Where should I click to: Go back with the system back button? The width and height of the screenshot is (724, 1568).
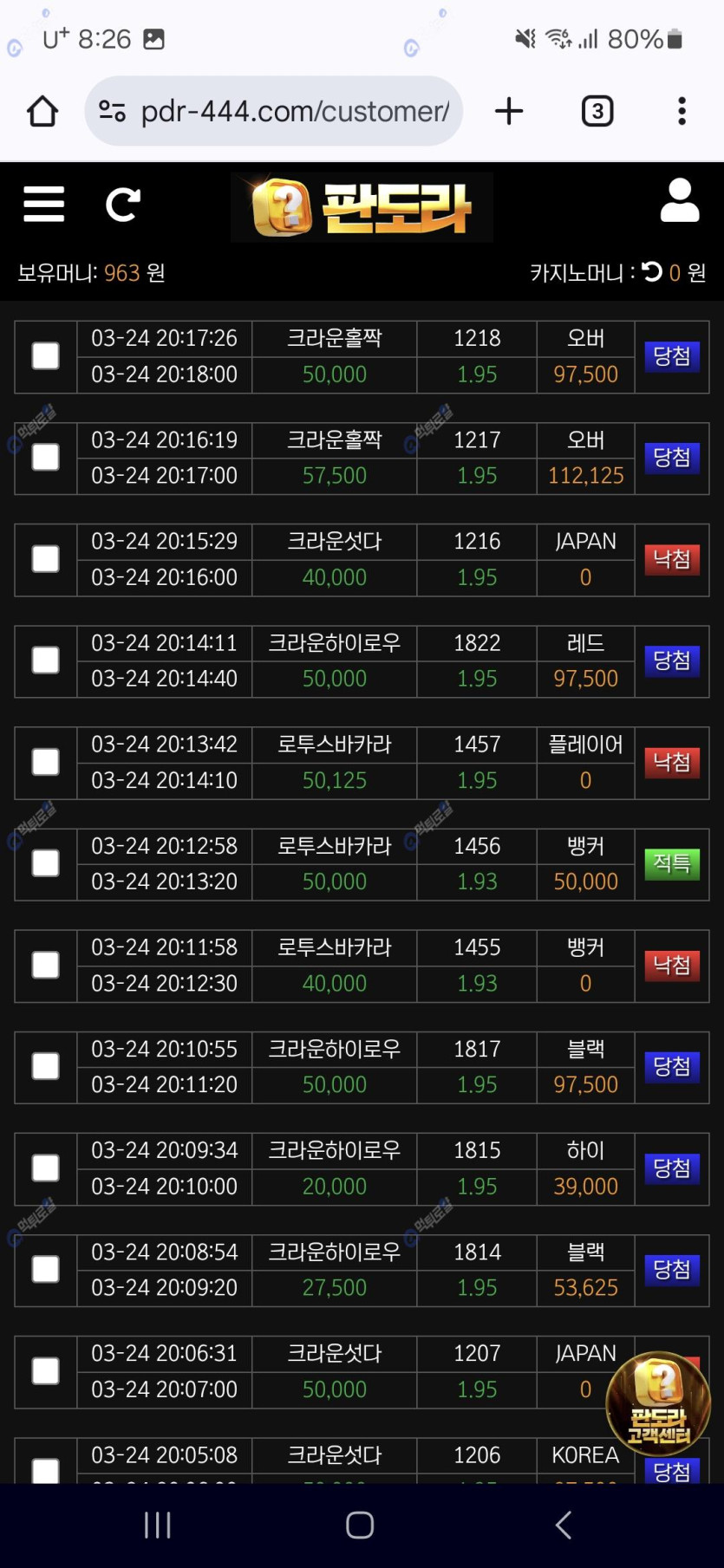(564, 1525)
